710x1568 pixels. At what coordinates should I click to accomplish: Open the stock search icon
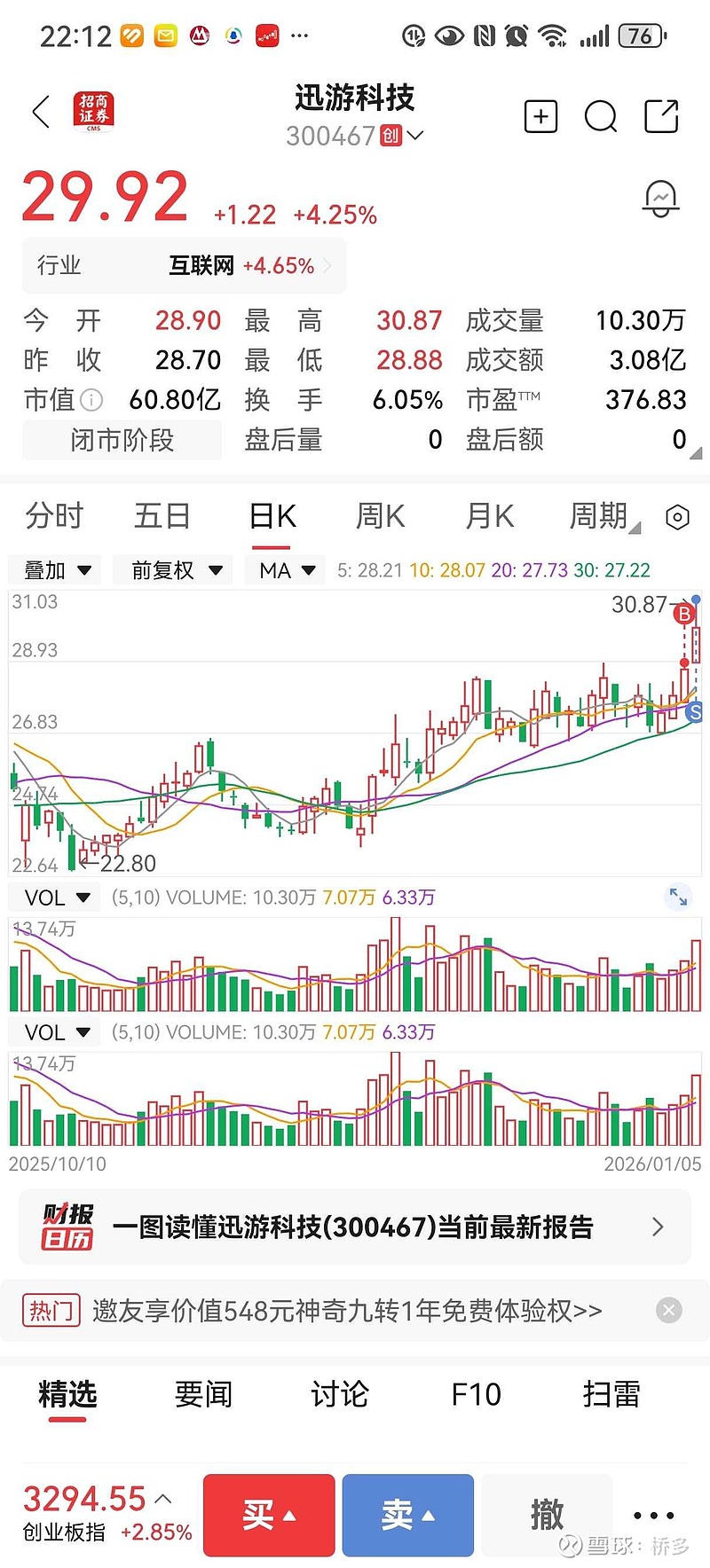tap(601, 116)
